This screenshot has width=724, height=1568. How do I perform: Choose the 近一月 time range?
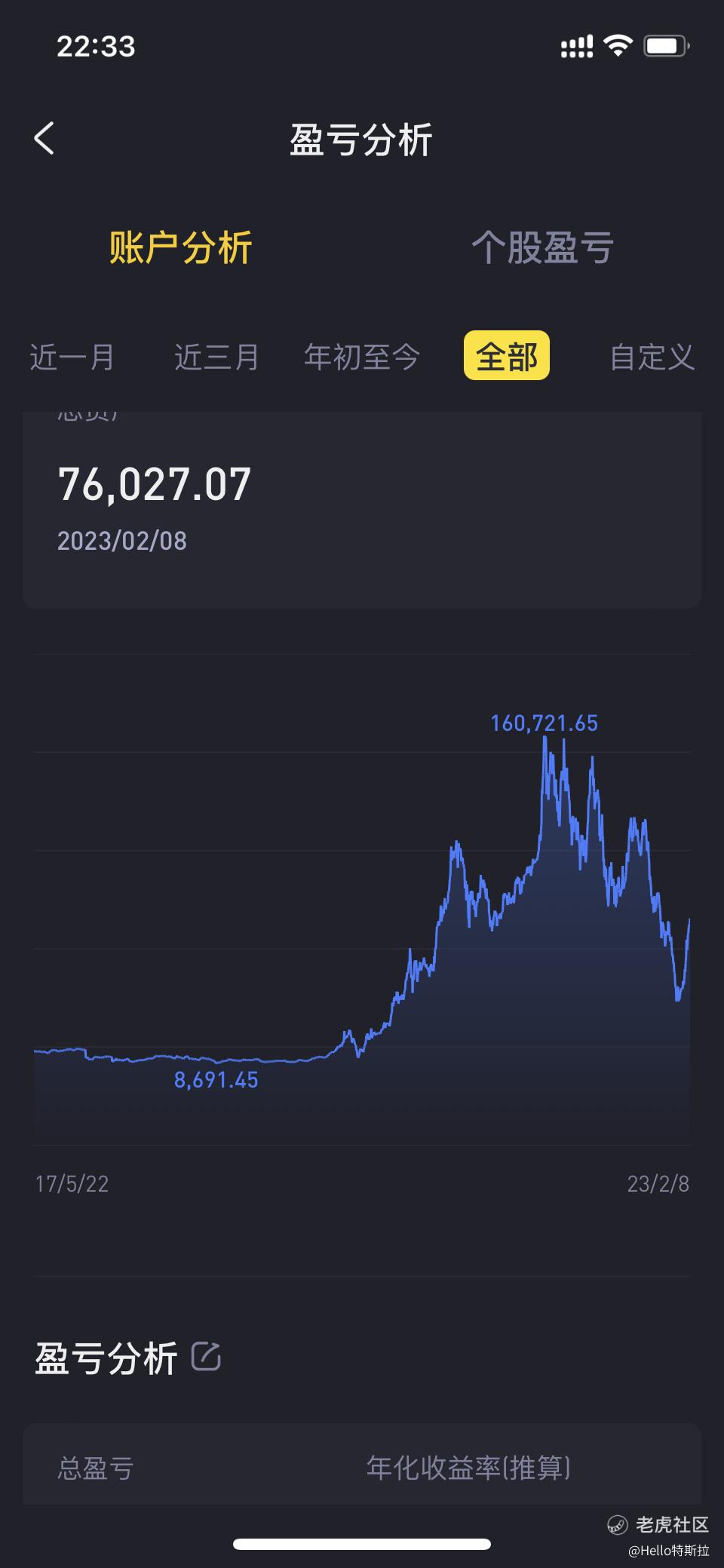(x=72, y=357)
